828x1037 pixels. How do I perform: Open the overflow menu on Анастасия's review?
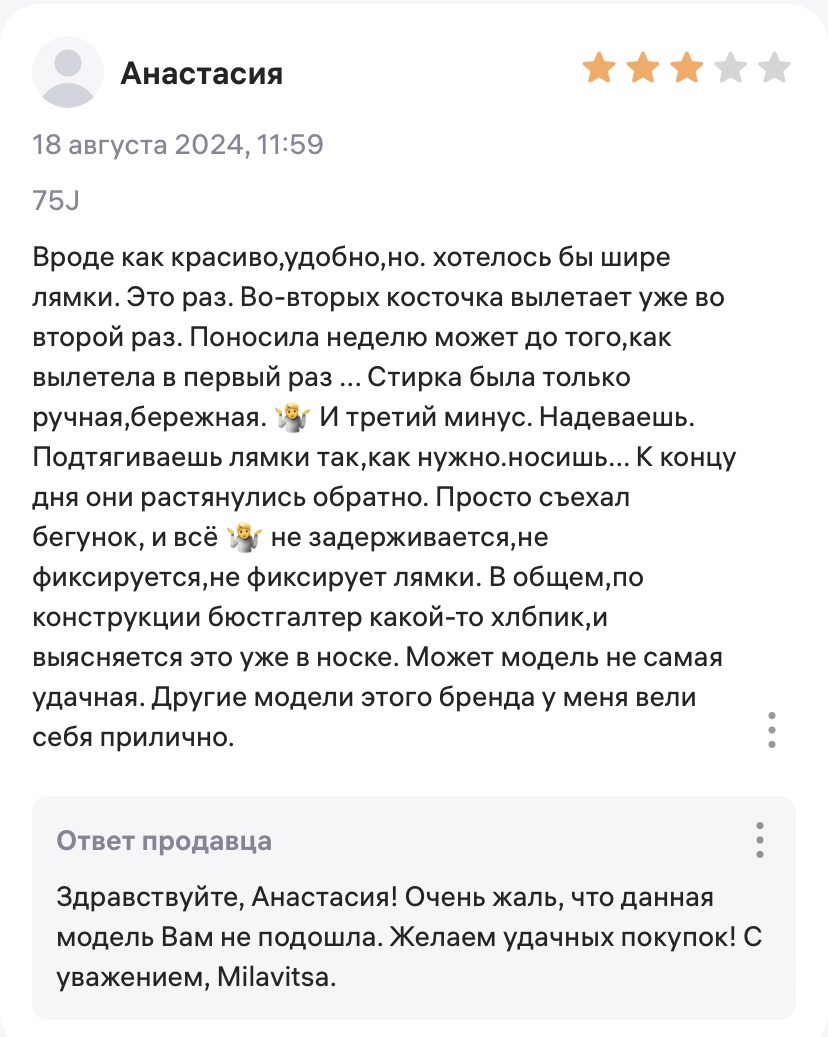[771, 731]
